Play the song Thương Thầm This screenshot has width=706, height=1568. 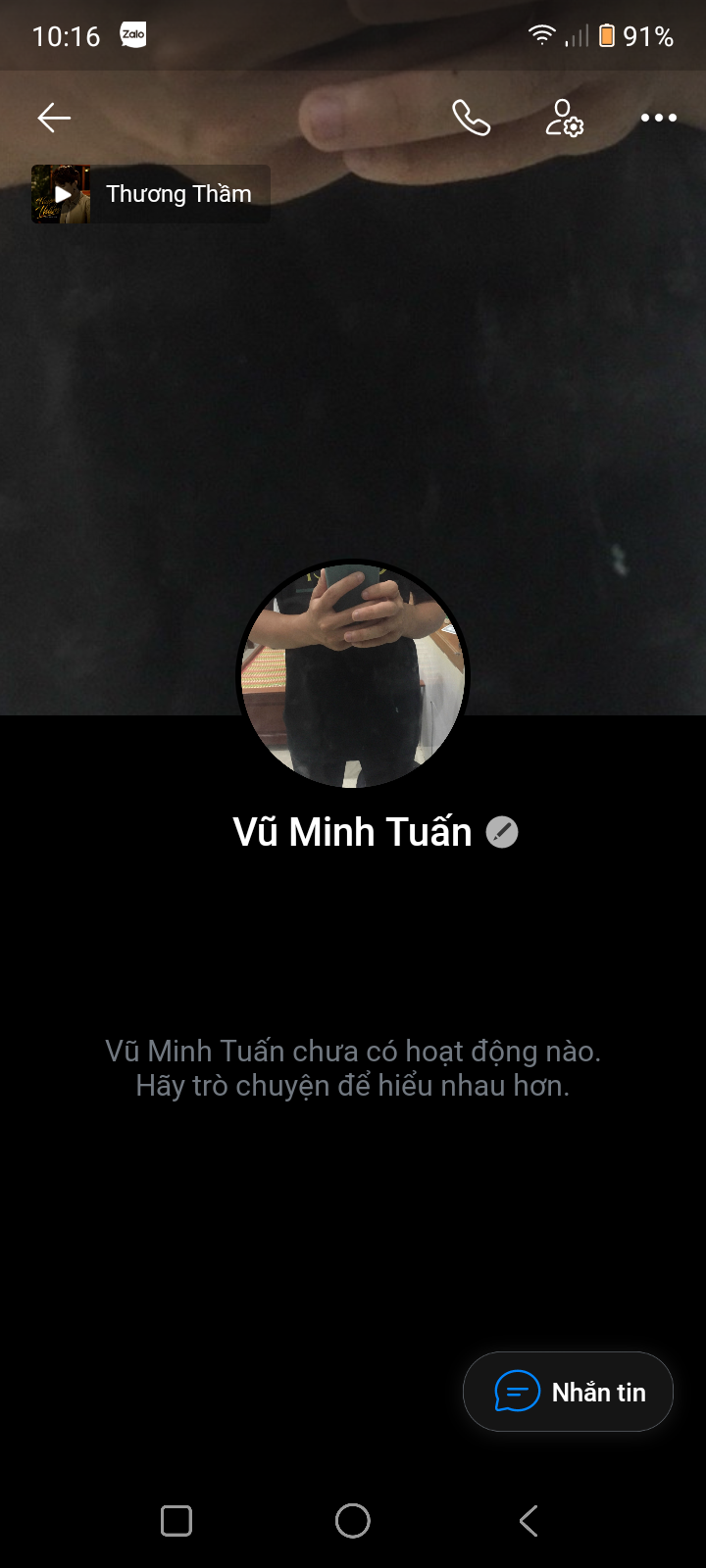point(62,194)
